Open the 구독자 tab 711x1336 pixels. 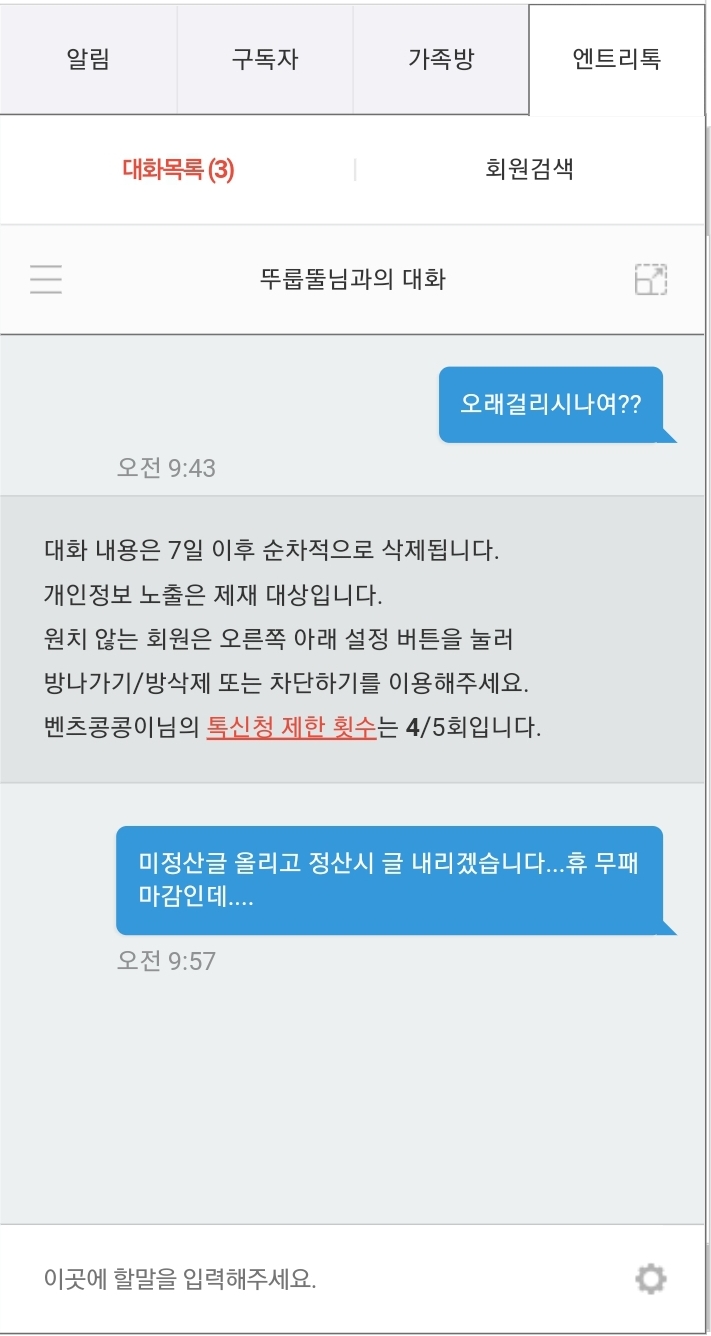coord(265,59)
